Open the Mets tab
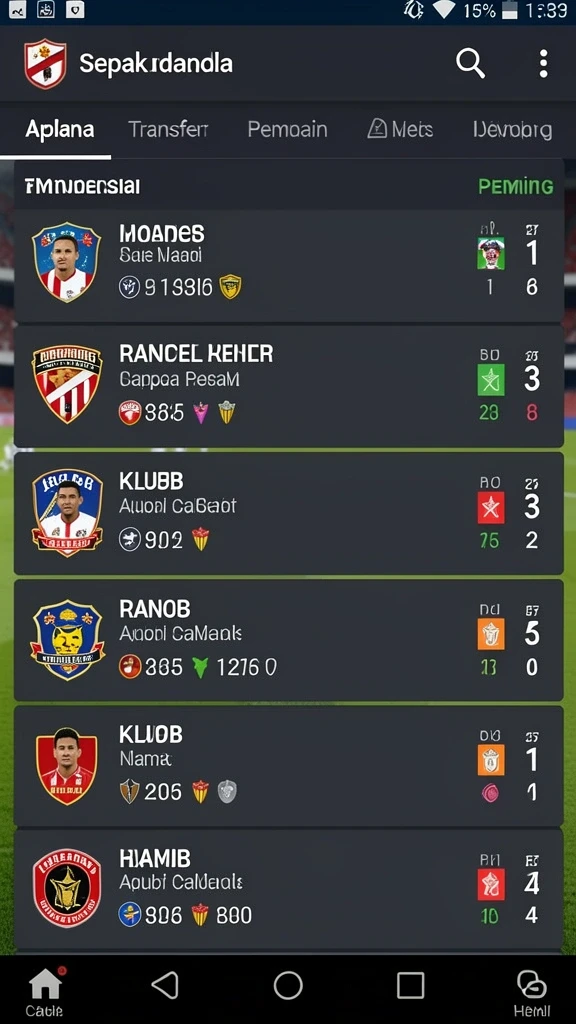This screenshot has width=576, height=1024. (400, 129)
